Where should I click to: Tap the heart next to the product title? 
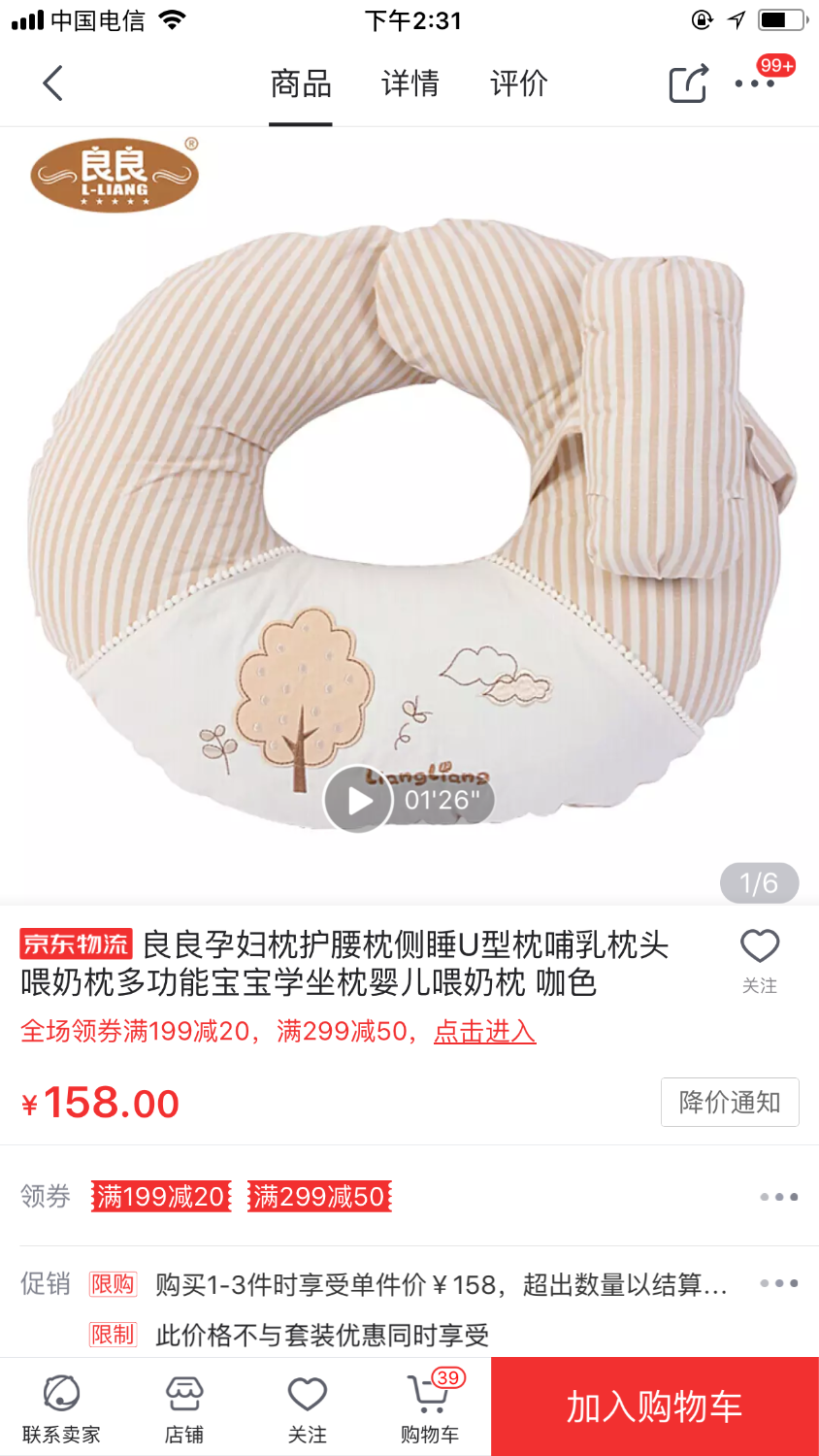coord(759,959)
